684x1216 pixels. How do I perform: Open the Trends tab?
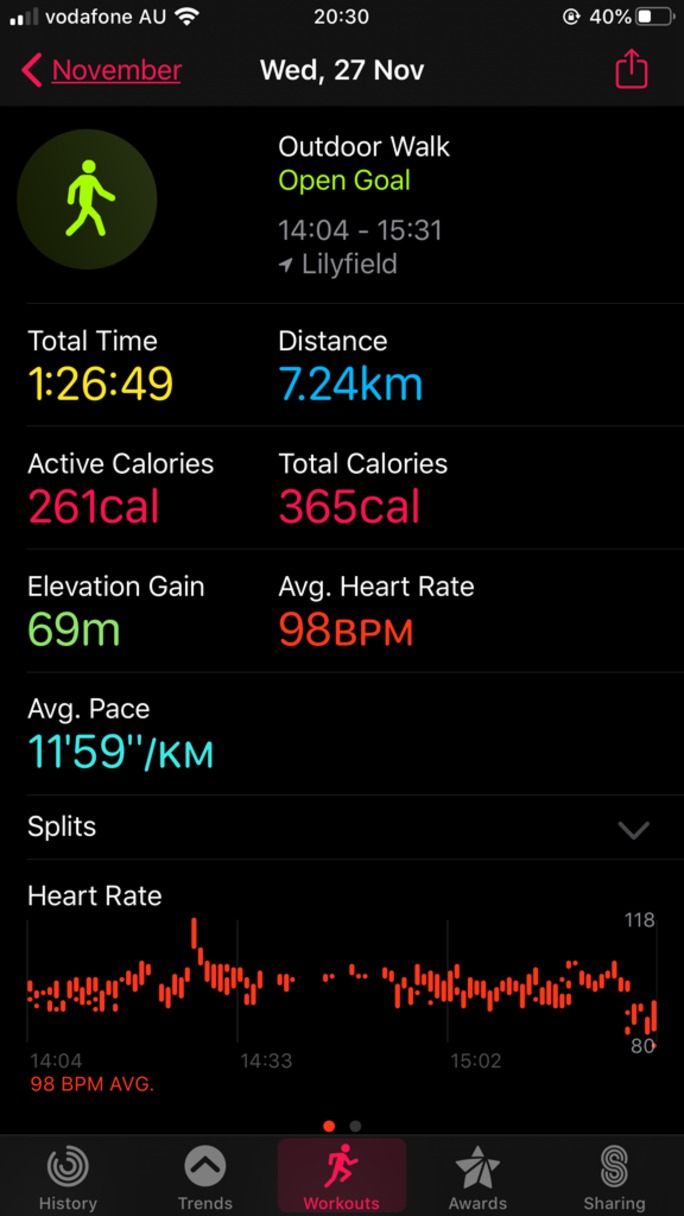click(205, 1179)
